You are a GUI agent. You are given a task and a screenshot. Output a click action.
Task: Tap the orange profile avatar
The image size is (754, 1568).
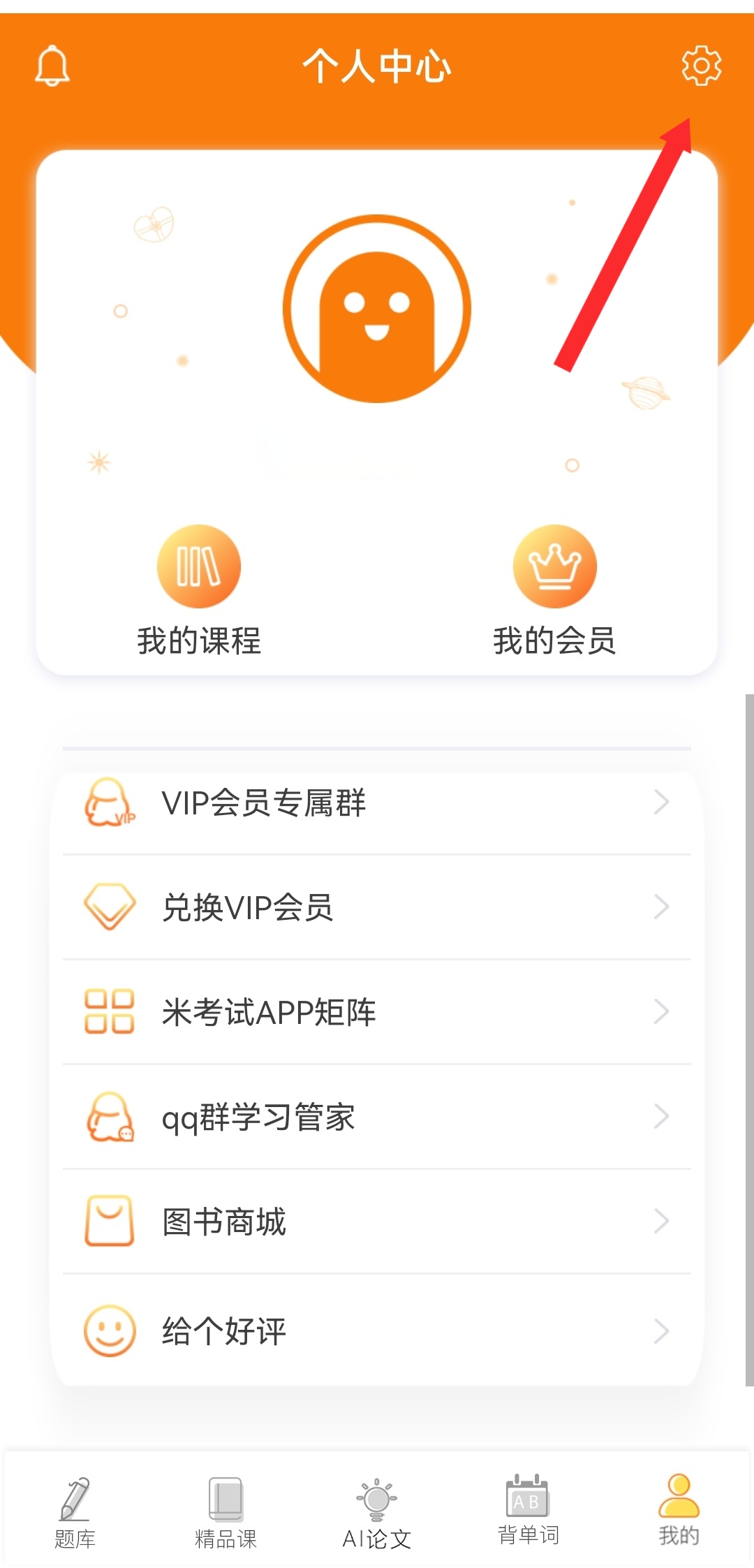coord(377,309)
